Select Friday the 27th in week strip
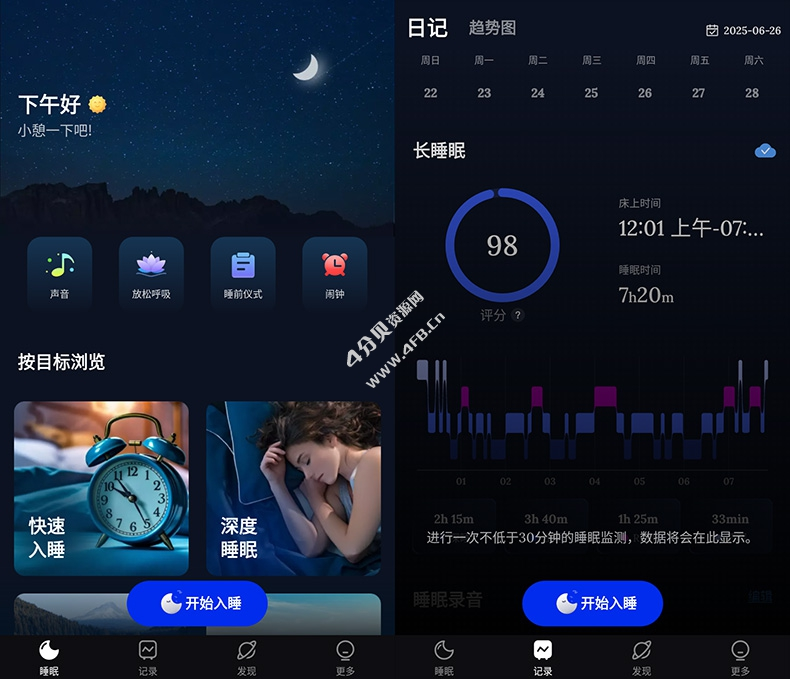The height and width of the screenshot is (679, 790). [x=698, y=93]
